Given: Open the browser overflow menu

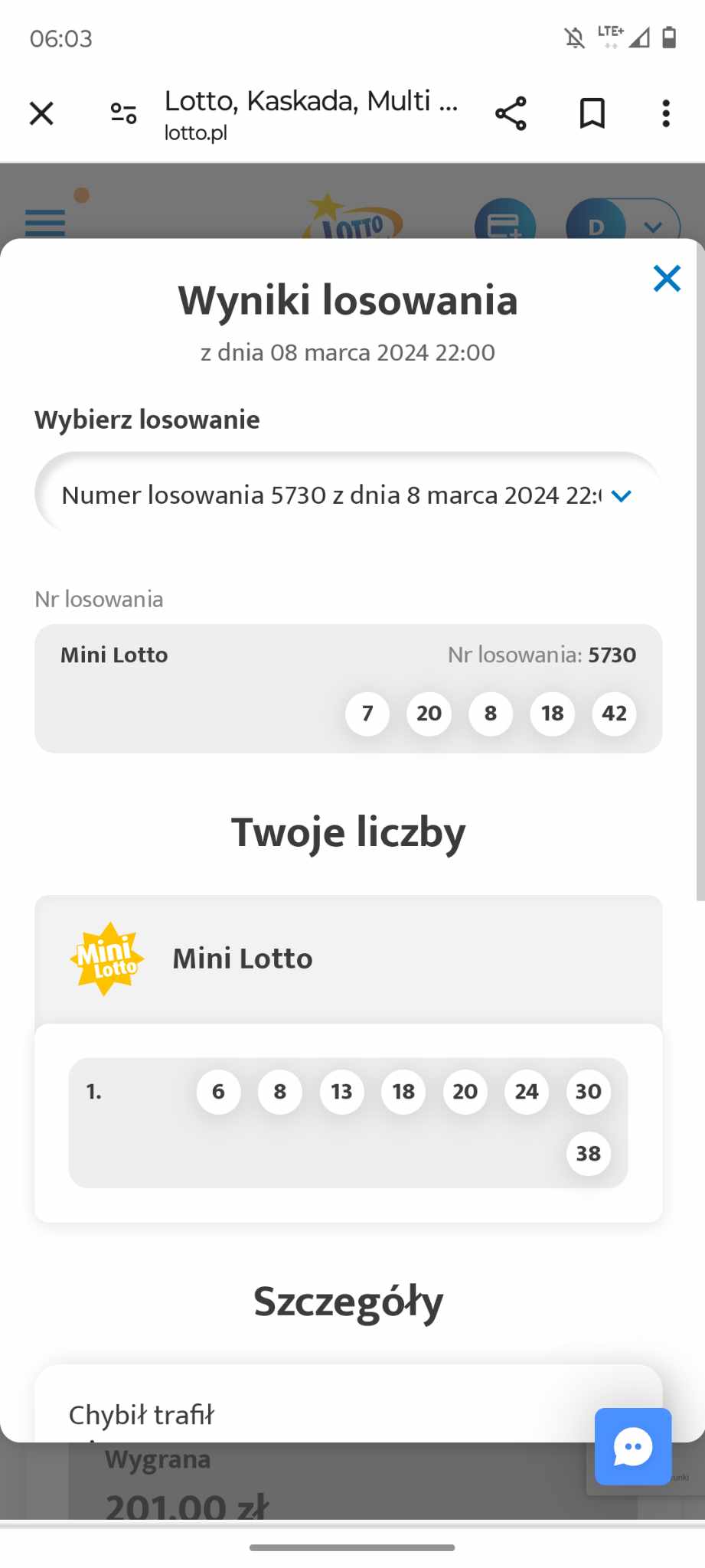Looking at the screenshot, I should pos(665,114).
